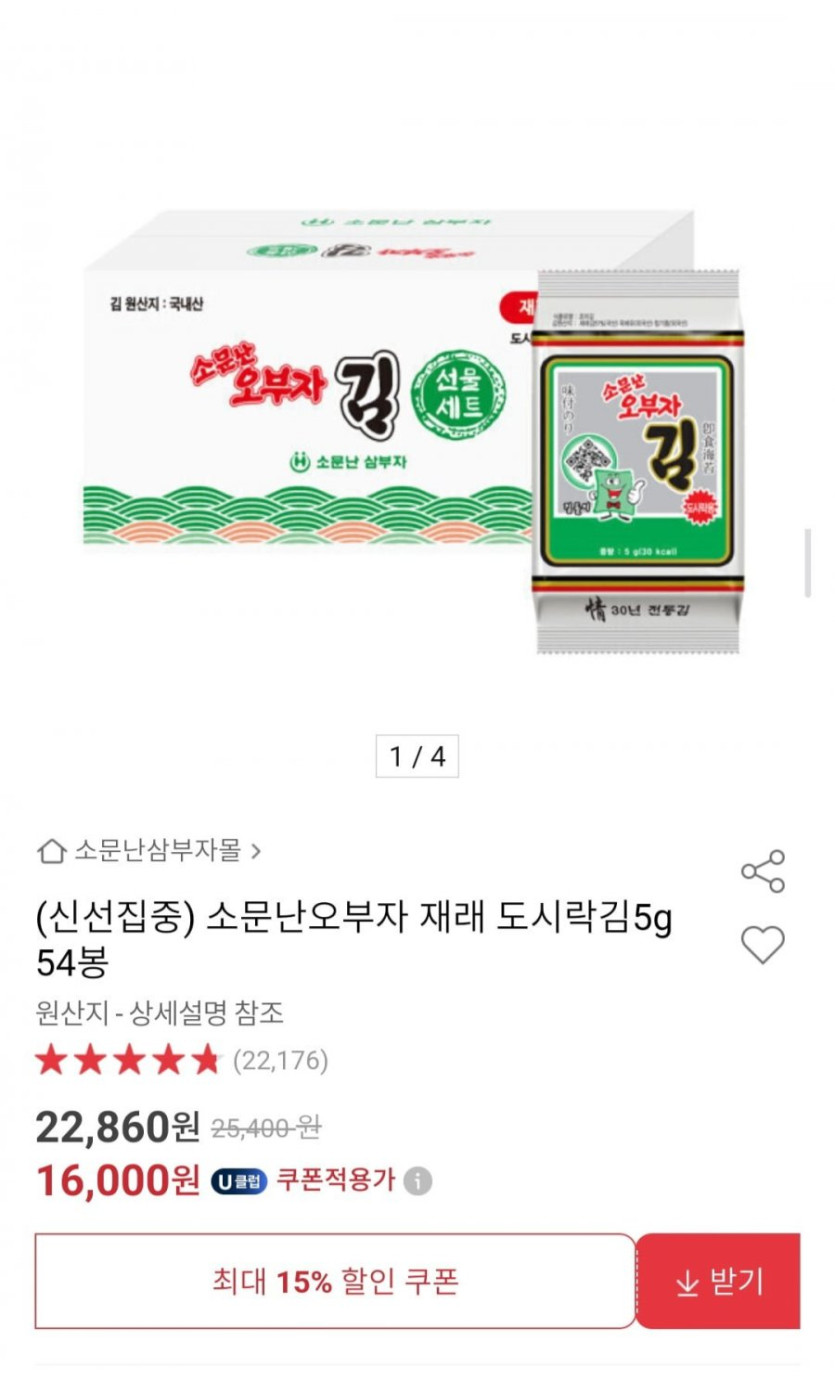Show info for 쿠폰적용가

point(418,1182)
